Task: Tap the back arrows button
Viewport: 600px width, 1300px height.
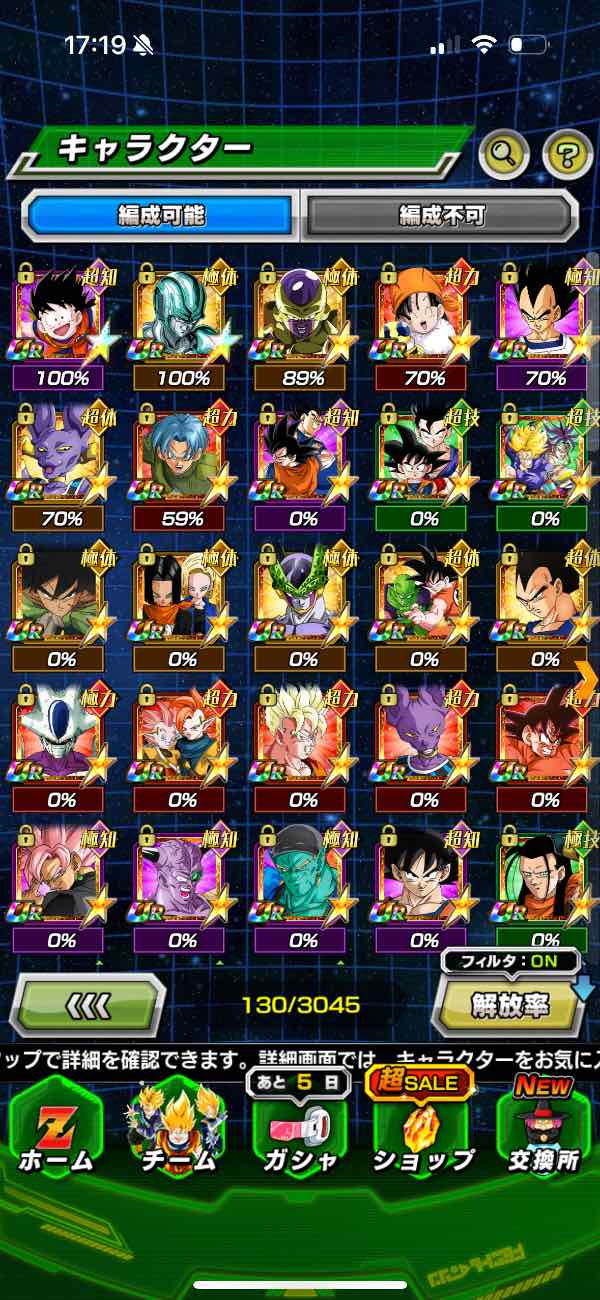Action: 87,1005
